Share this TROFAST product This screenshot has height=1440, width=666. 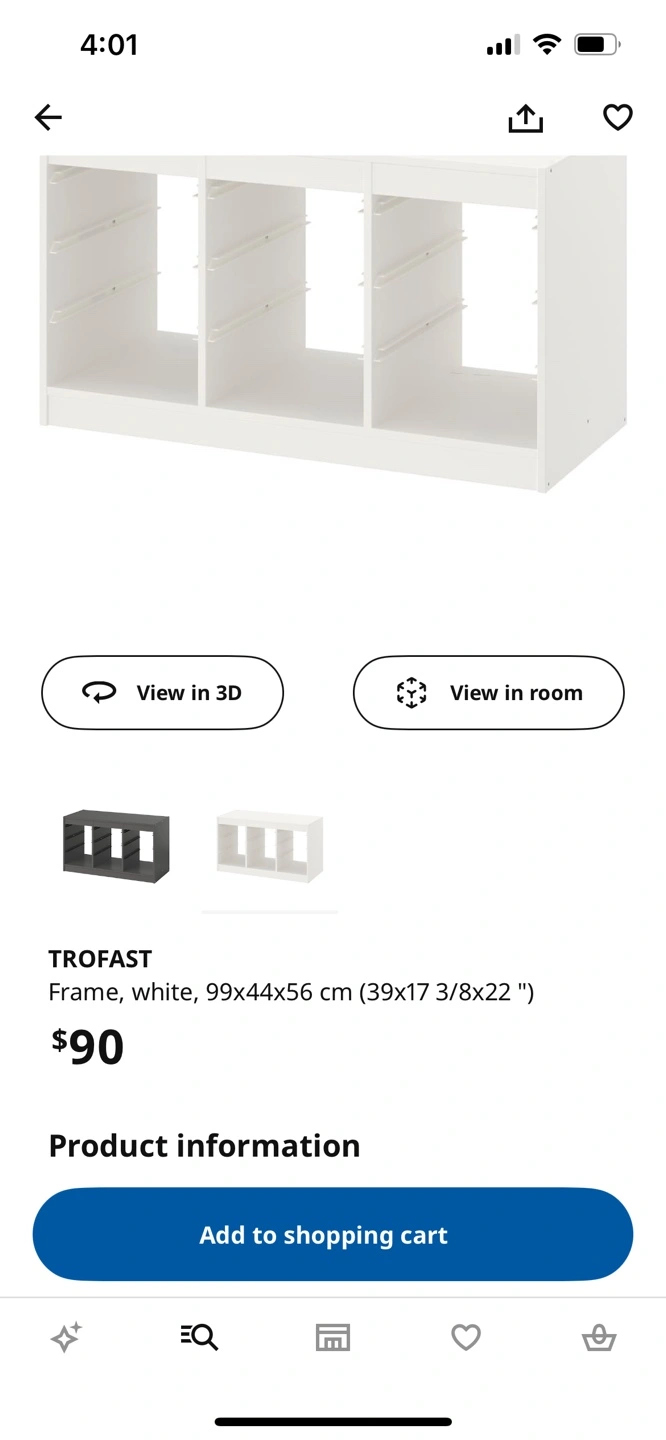(525, 118)
